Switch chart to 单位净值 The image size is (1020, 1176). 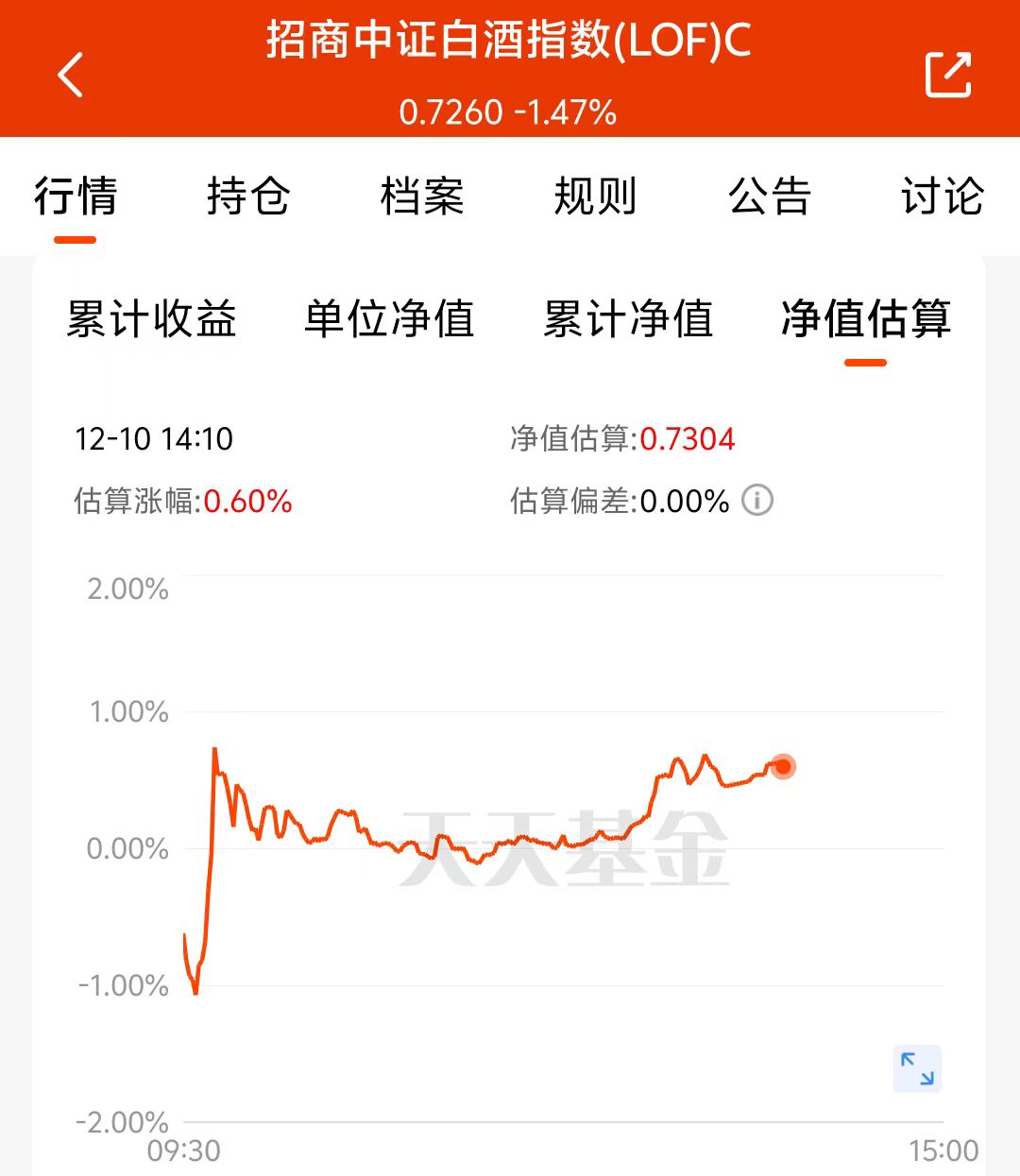389,318
